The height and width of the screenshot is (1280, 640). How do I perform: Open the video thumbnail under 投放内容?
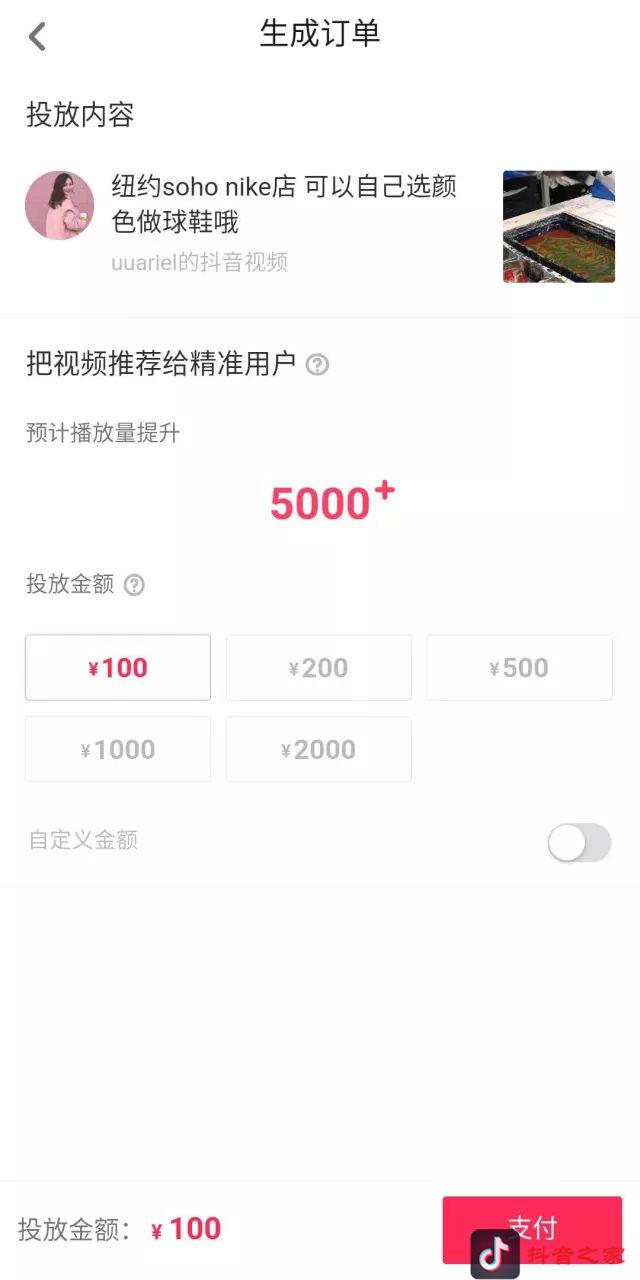(x=558, y=226)
